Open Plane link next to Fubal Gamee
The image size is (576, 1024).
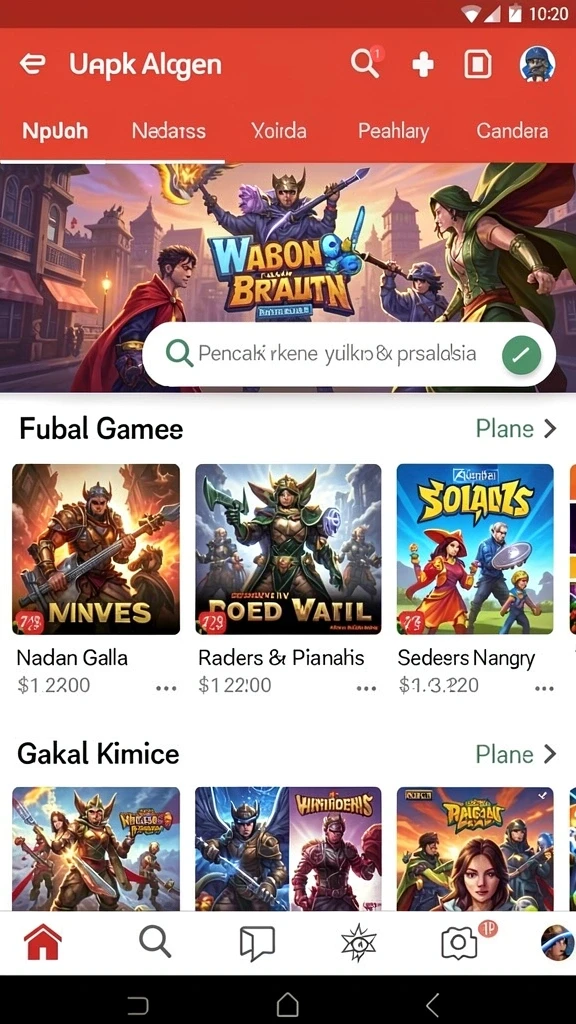pos(516,428)
